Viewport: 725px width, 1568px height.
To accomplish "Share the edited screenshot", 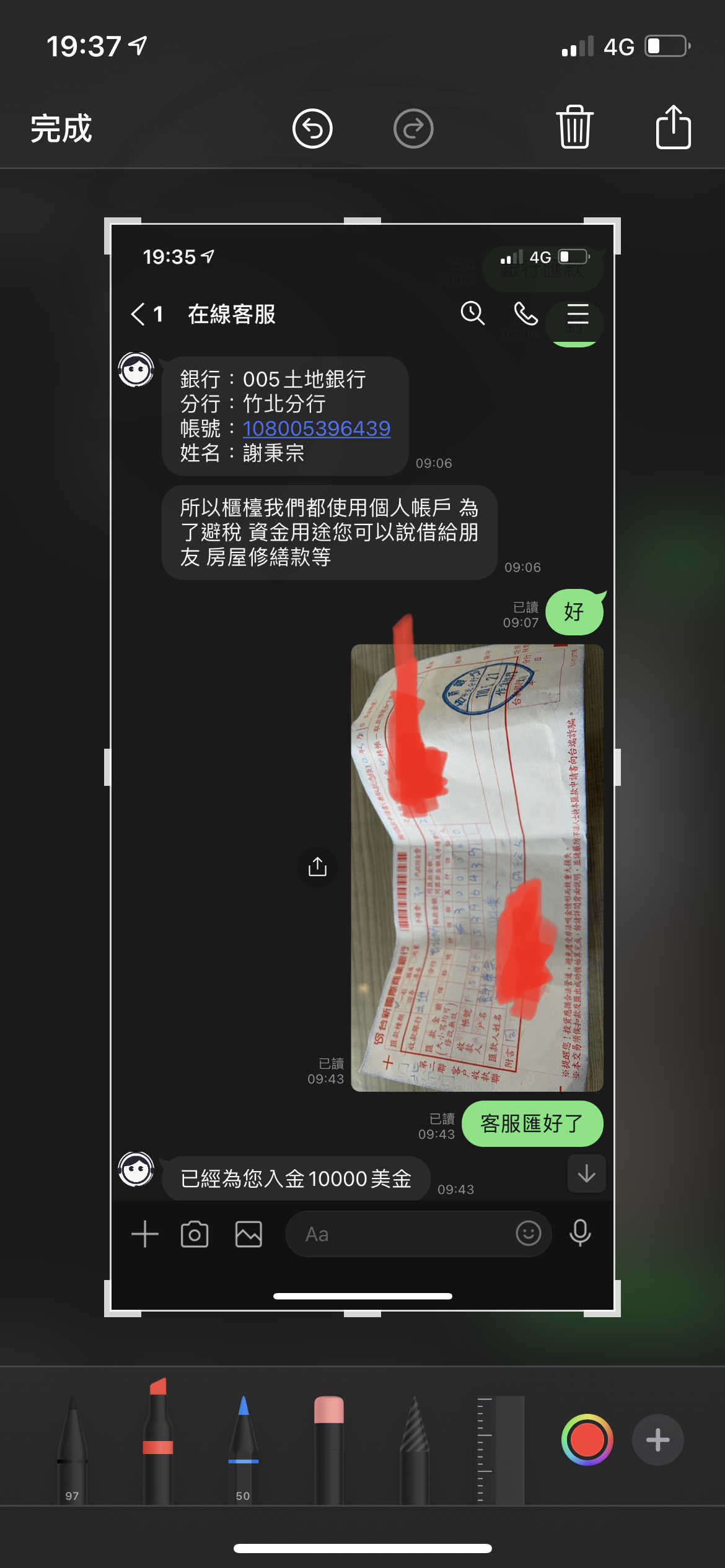I will [674, 127].
